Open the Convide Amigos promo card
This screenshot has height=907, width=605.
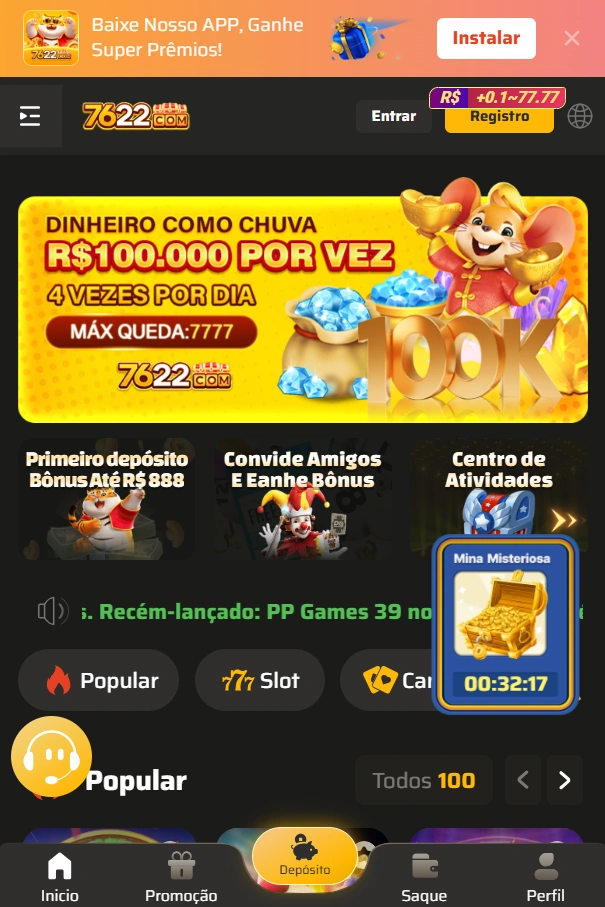302,500
